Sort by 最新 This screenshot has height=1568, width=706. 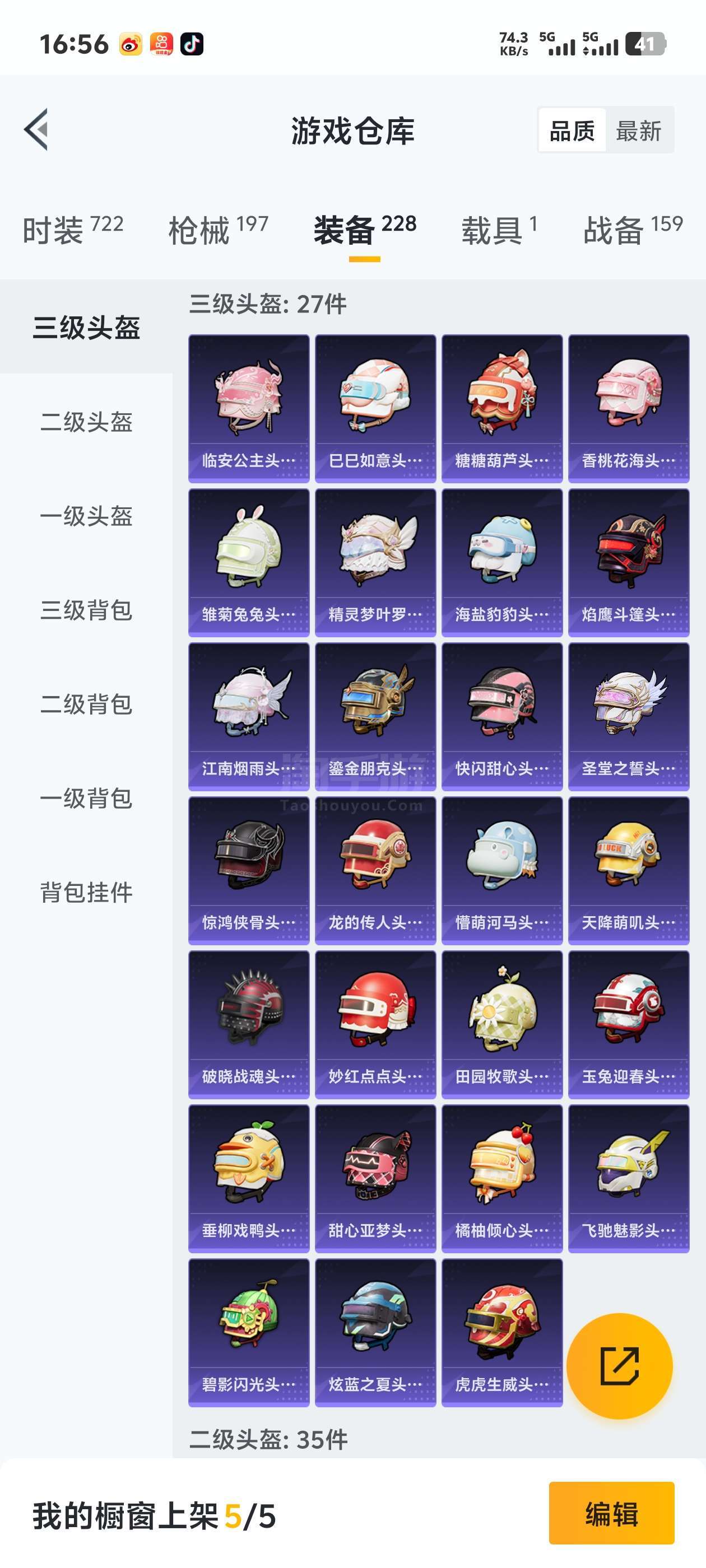pos(638,130)
